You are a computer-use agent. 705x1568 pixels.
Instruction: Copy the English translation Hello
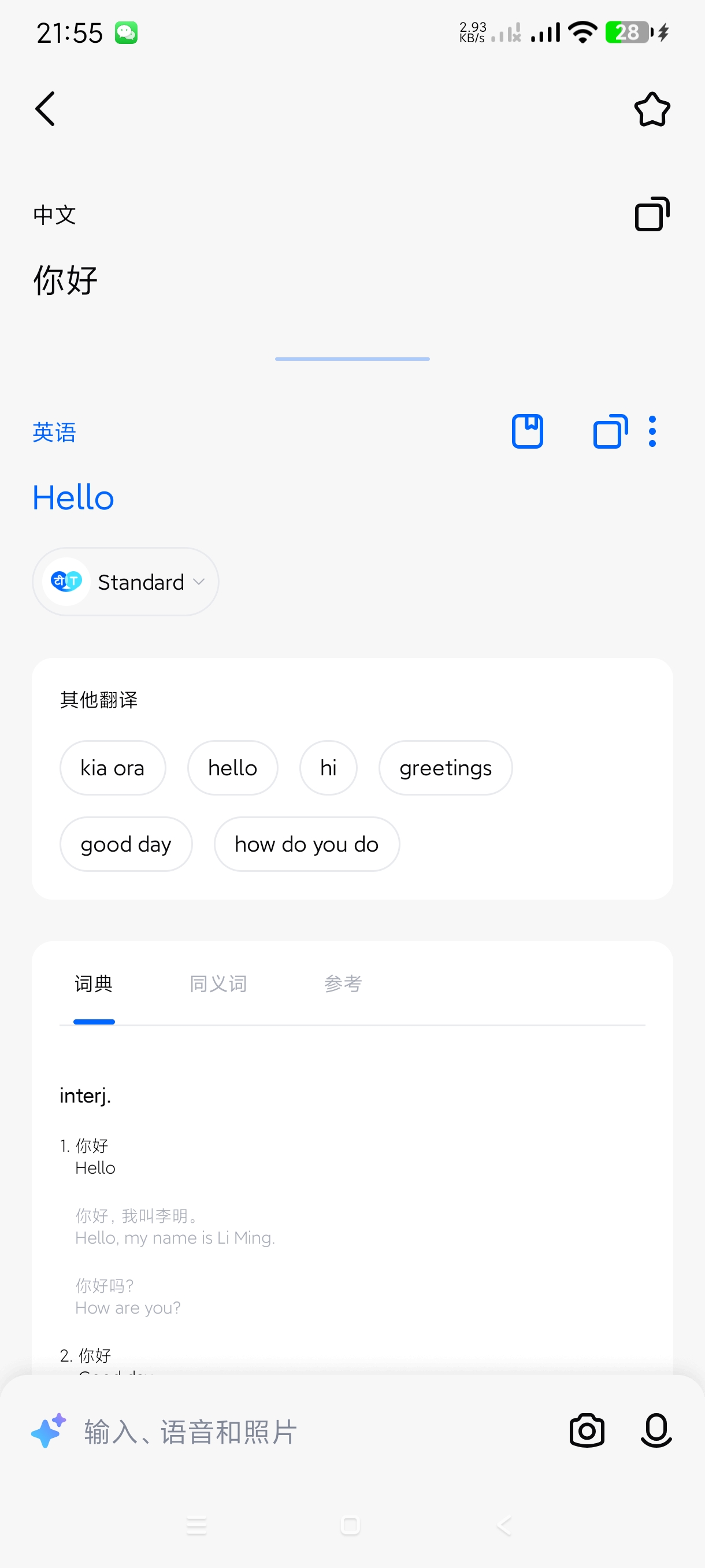tap(610, 431)
